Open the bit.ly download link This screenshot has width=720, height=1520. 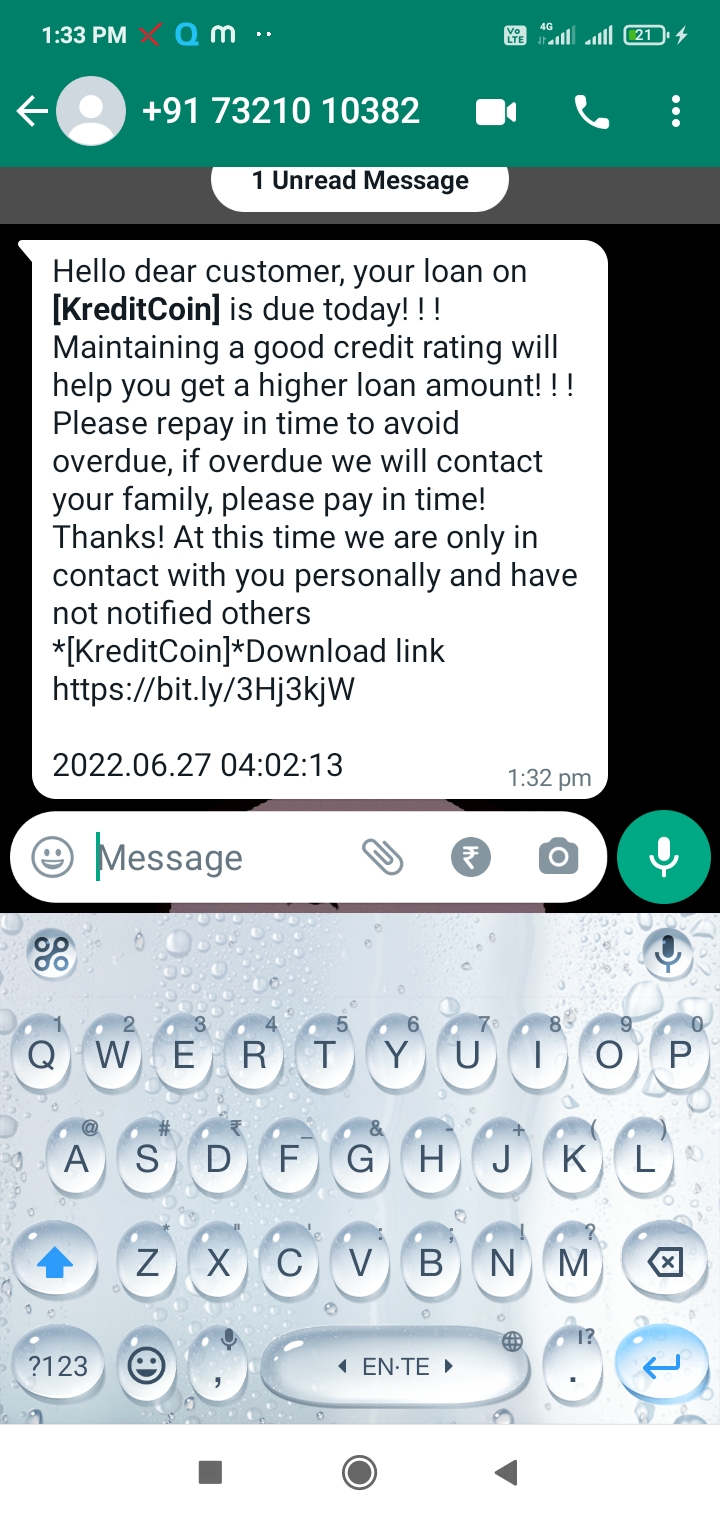pyautogui.click(x=204, y=689)
